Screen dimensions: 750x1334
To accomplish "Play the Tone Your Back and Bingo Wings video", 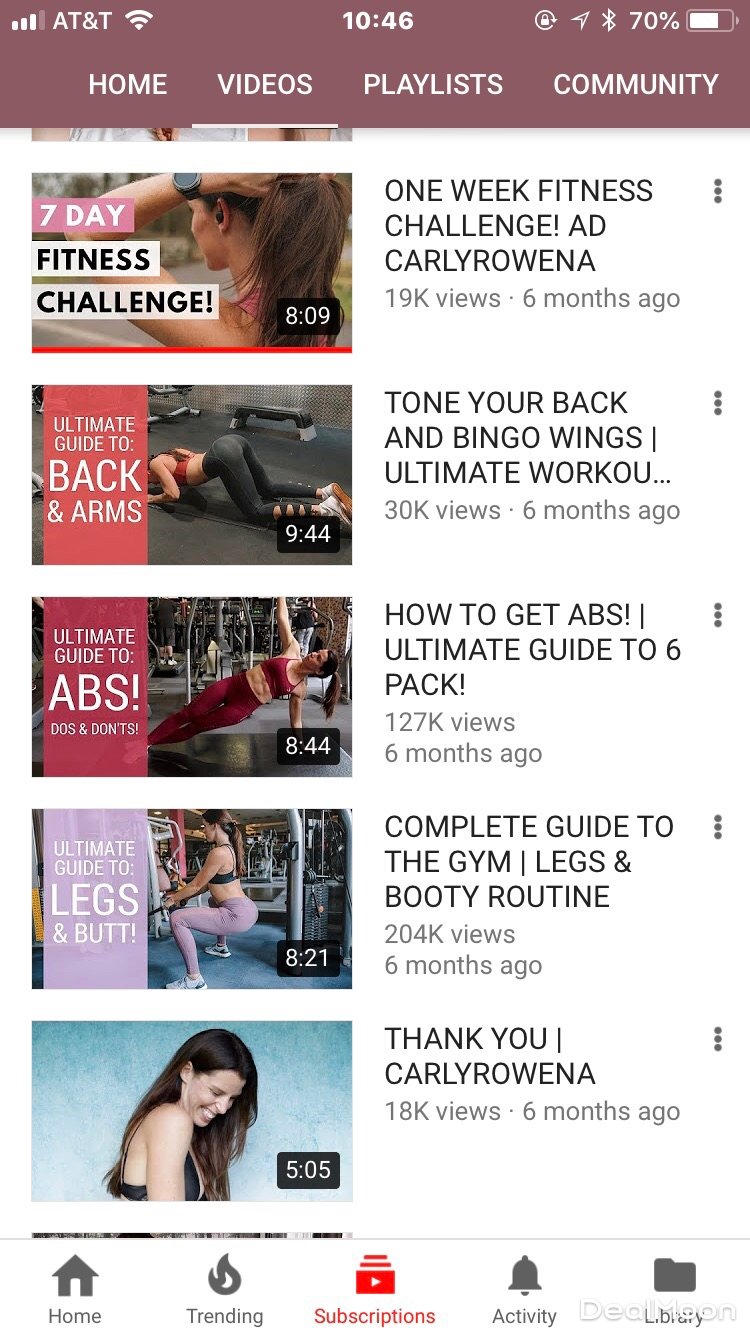I will 192,475.
